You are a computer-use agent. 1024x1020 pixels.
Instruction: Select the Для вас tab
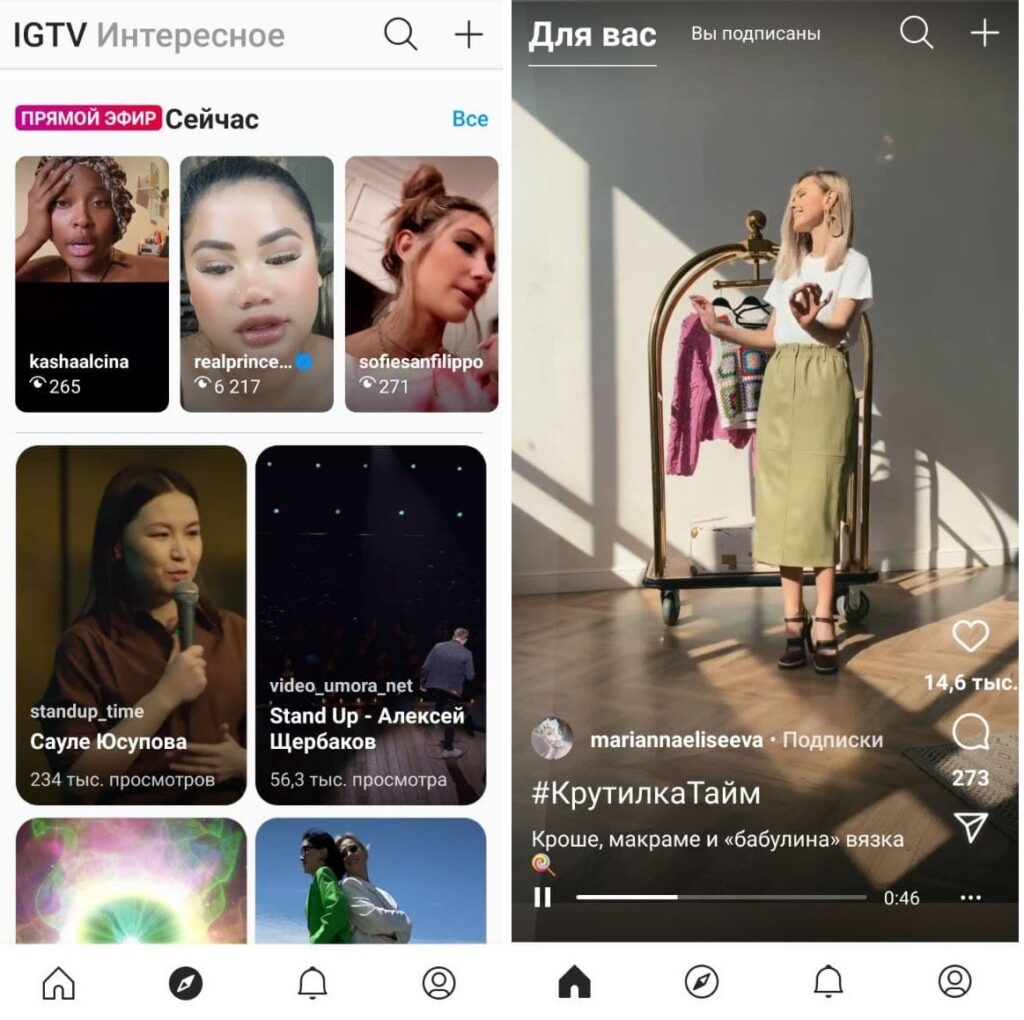tap(592, 36)
